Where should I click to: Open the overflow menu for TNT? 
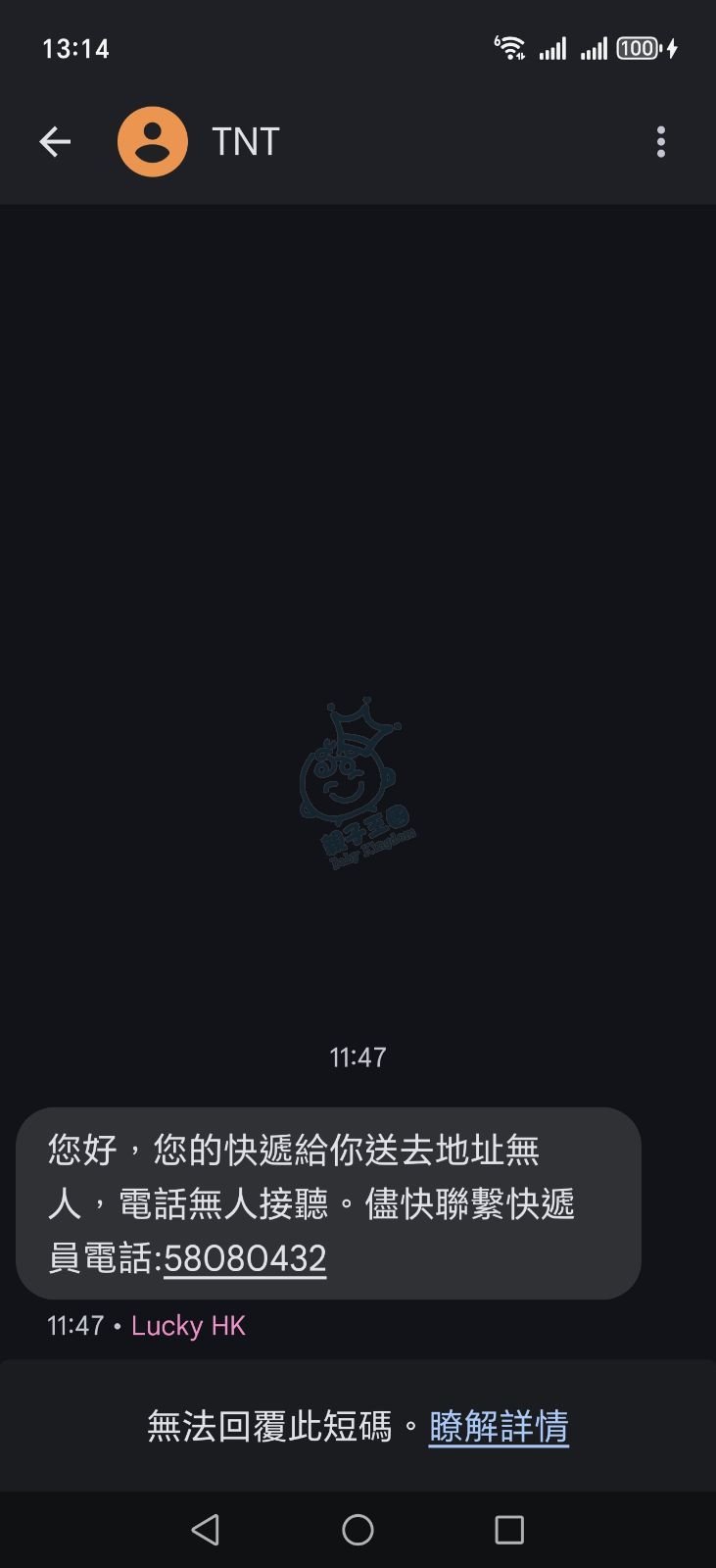coord(661,142)
